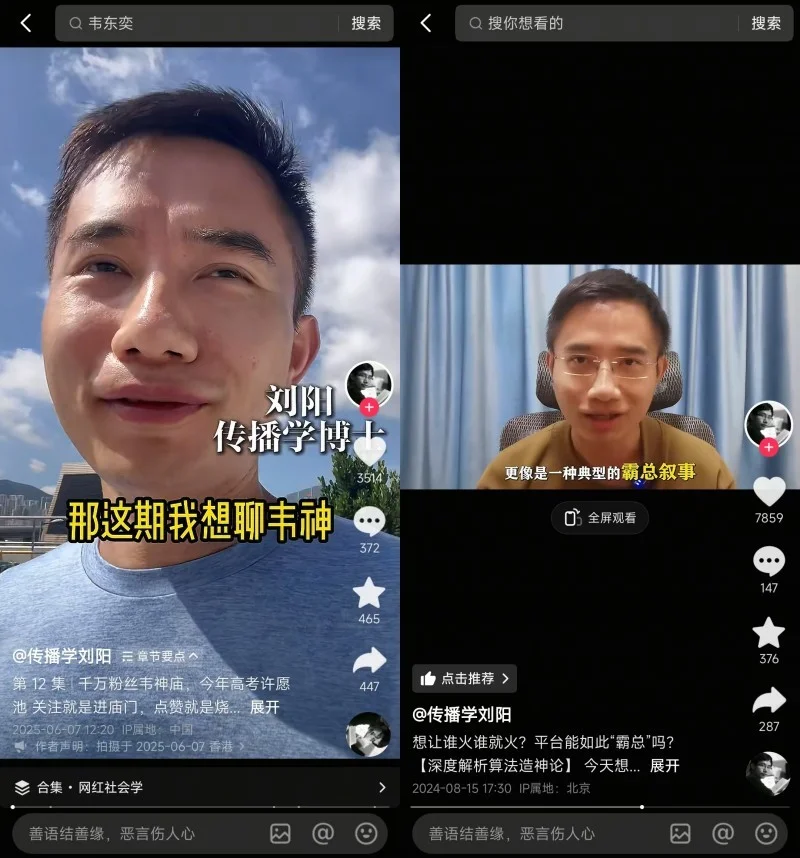Tap the emoji icon in the 韦神 comment box
Screen dimensions: 800x858
(x=367, y=833)
